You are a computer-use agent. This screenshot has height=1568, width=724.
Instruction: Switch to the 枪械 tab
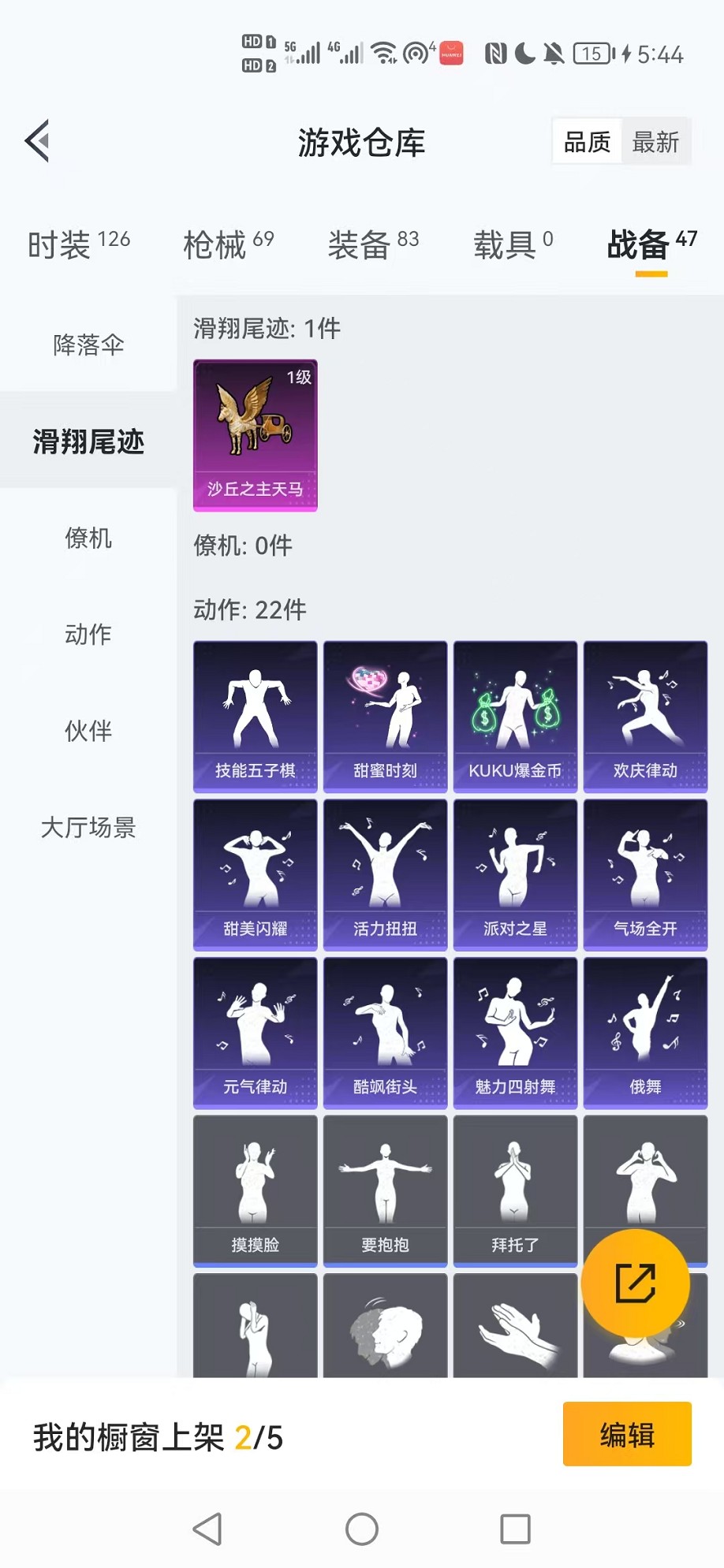pyautogui.click(x=229, y=244)
